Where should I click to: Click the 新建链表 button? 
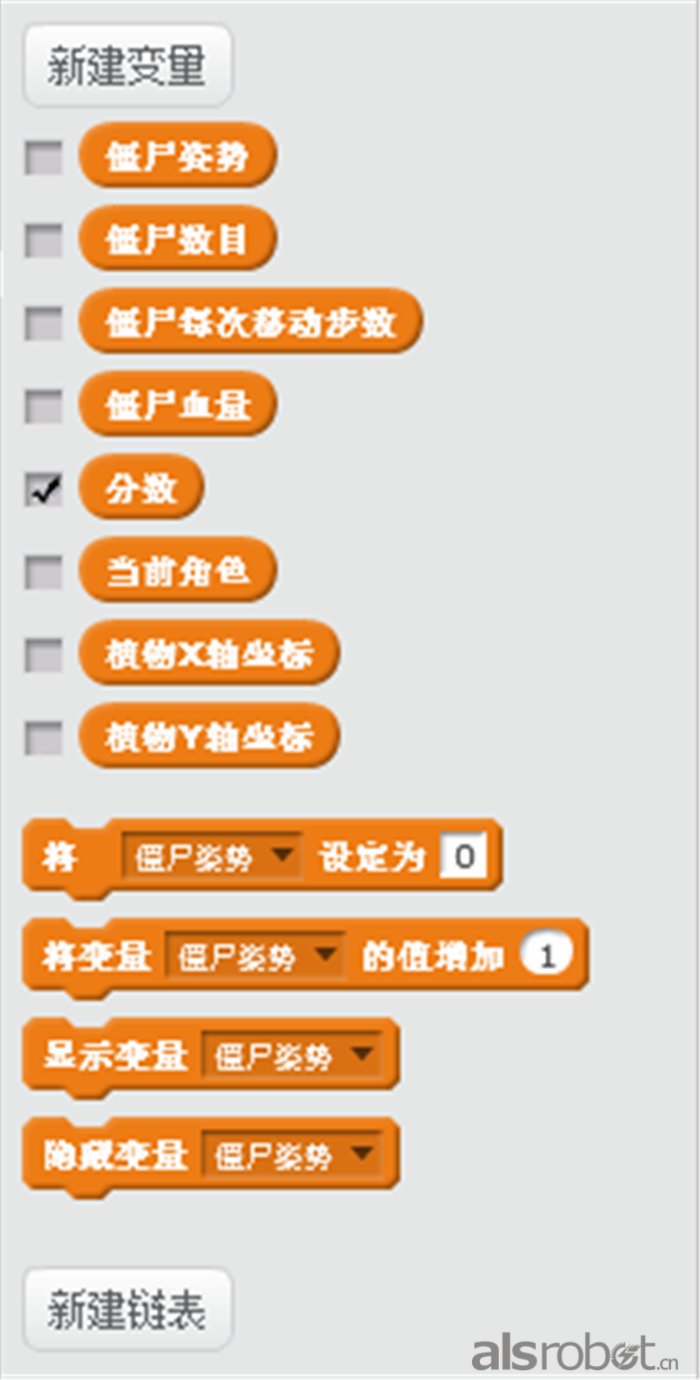coord(127,1309)
